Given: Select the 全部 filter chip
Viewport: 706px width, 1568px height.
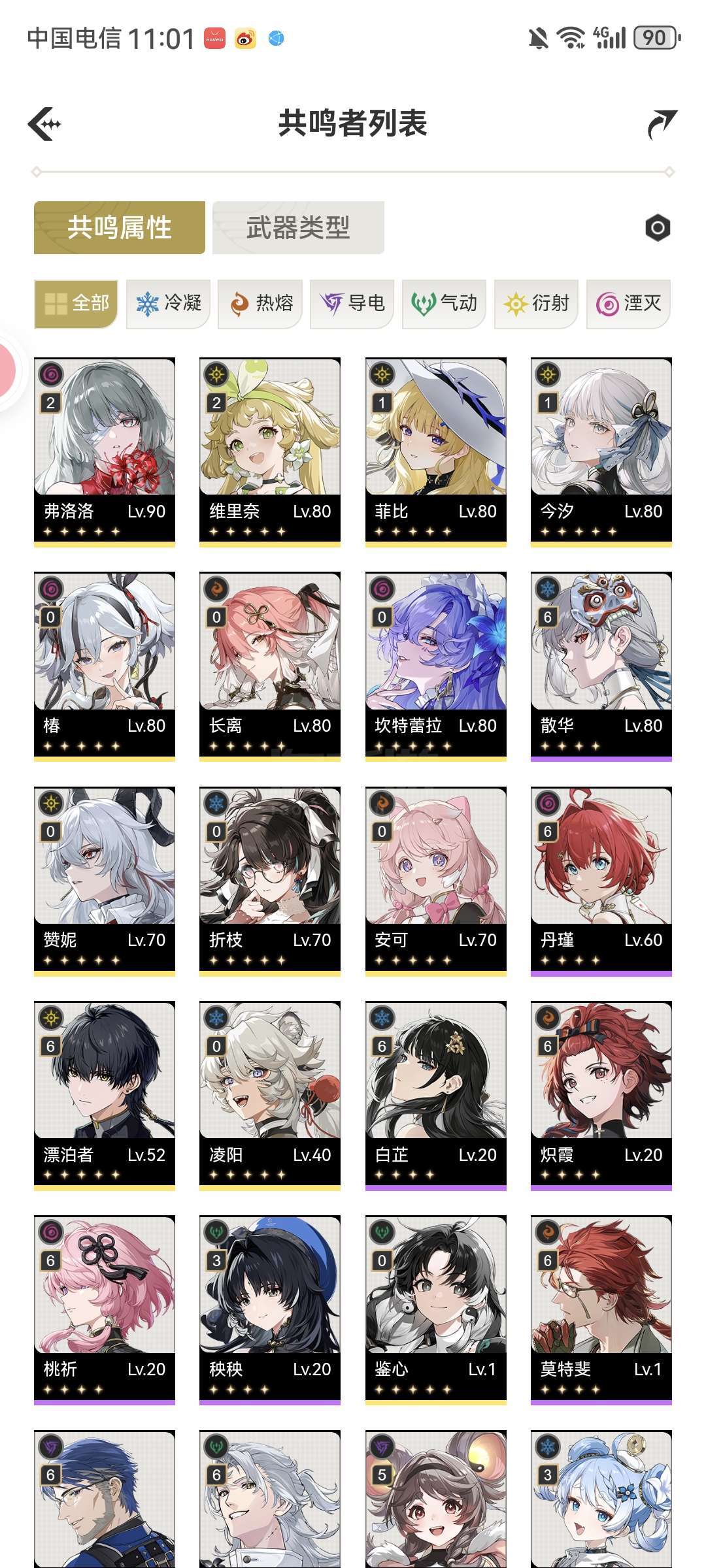Looking at the screenshot, I should (76, 304).
